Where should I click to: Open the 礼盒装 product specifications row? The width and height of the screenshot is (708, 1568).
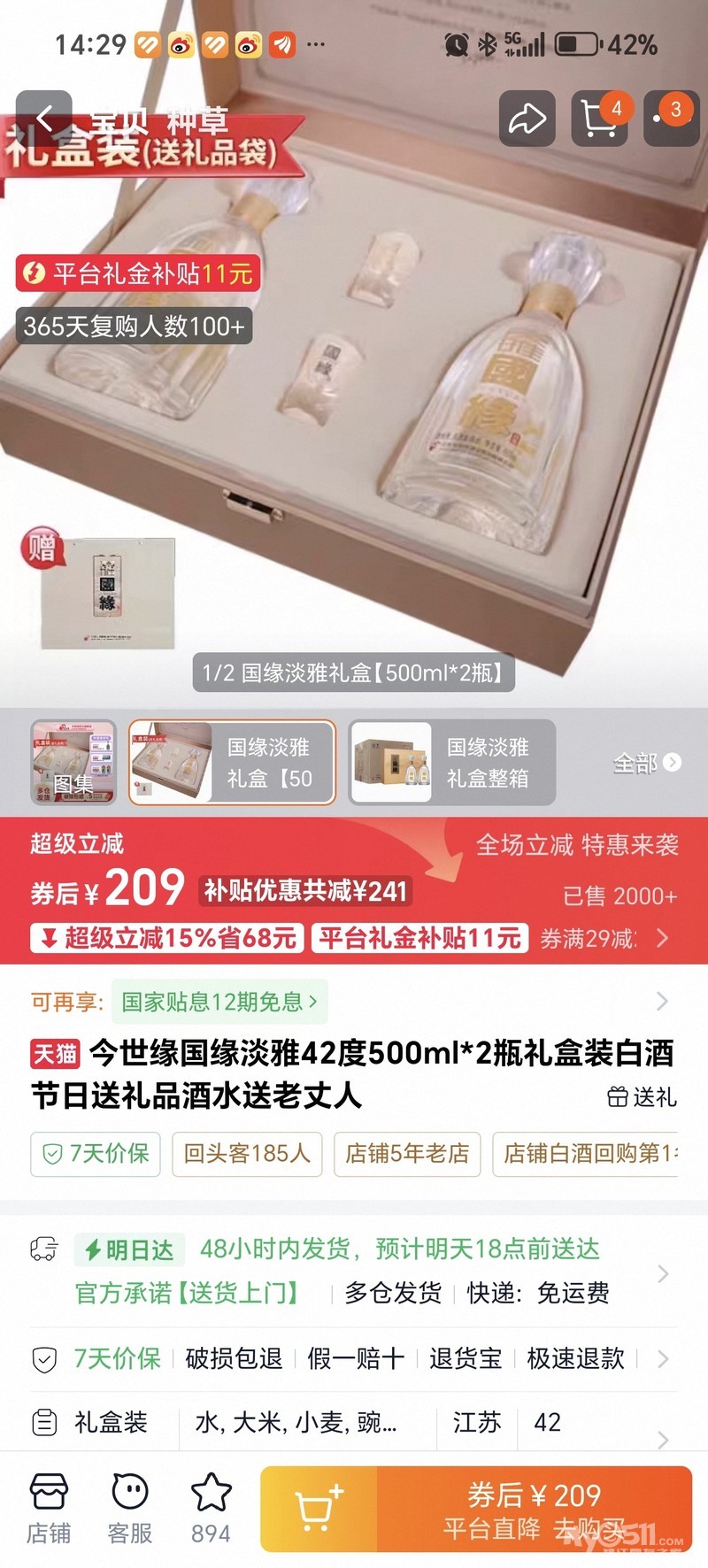click(354, 1422)
